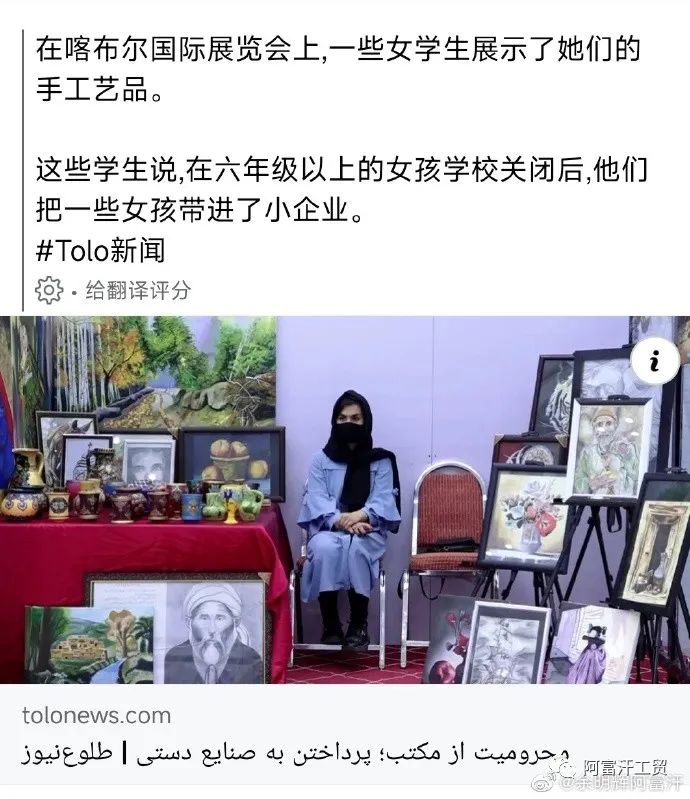Open the #Tolo新闻 hashtag
This screenshot has width=690, height=799.
click(x=100, y=250)
